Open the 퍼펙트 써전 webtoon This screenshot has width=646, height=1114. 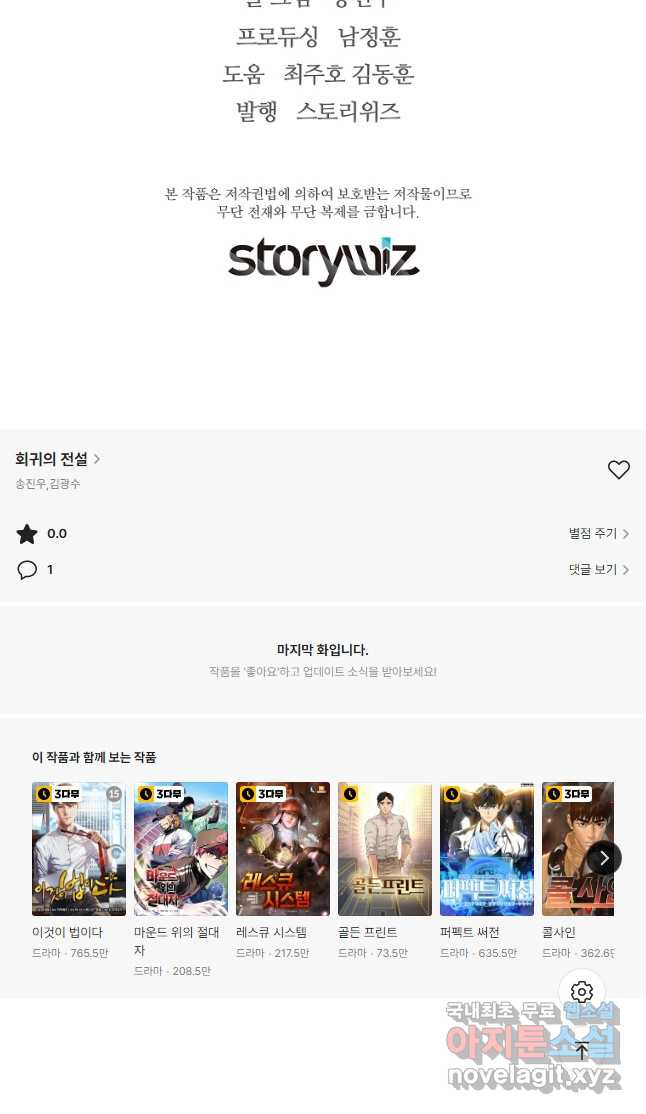487,849
